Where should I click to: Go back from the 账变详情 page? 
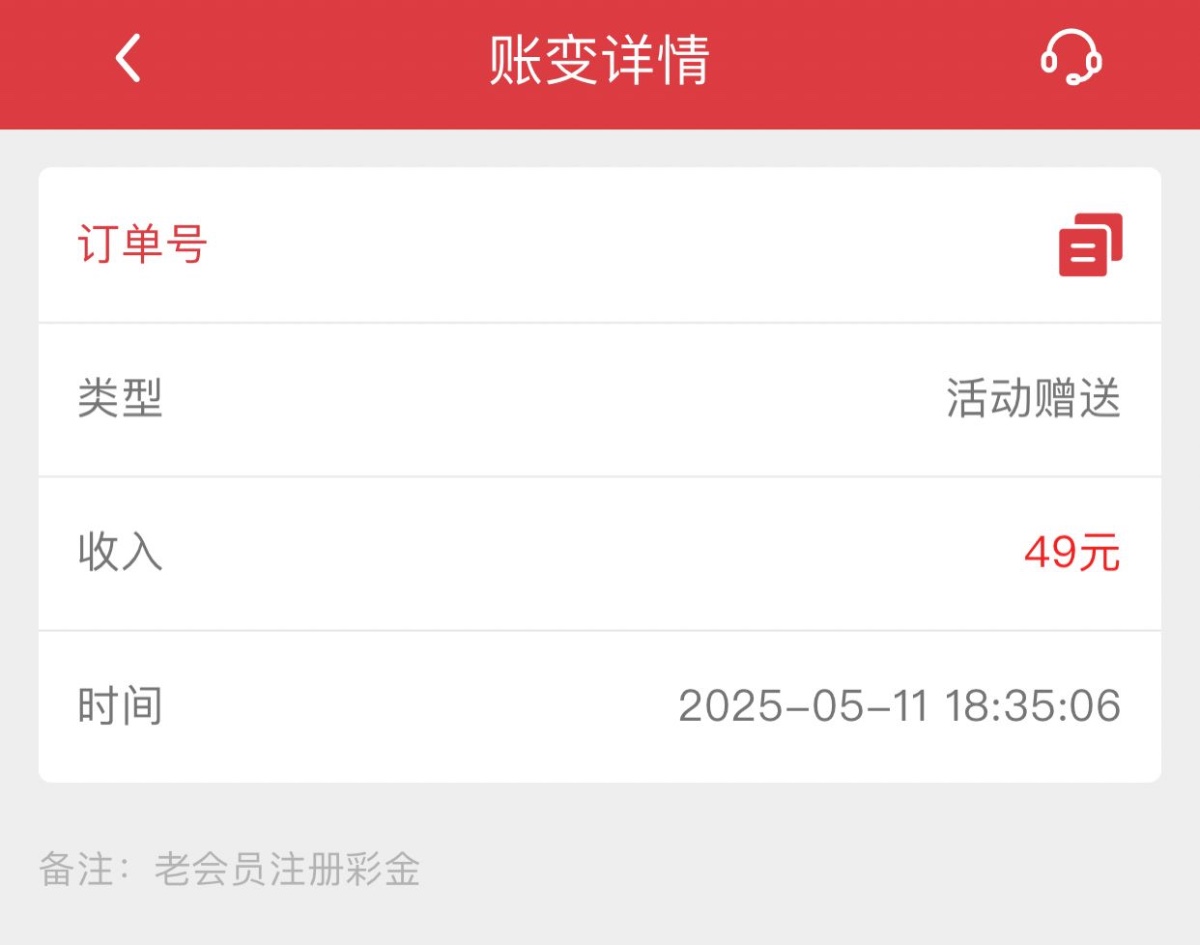click(x=128, y=59)
